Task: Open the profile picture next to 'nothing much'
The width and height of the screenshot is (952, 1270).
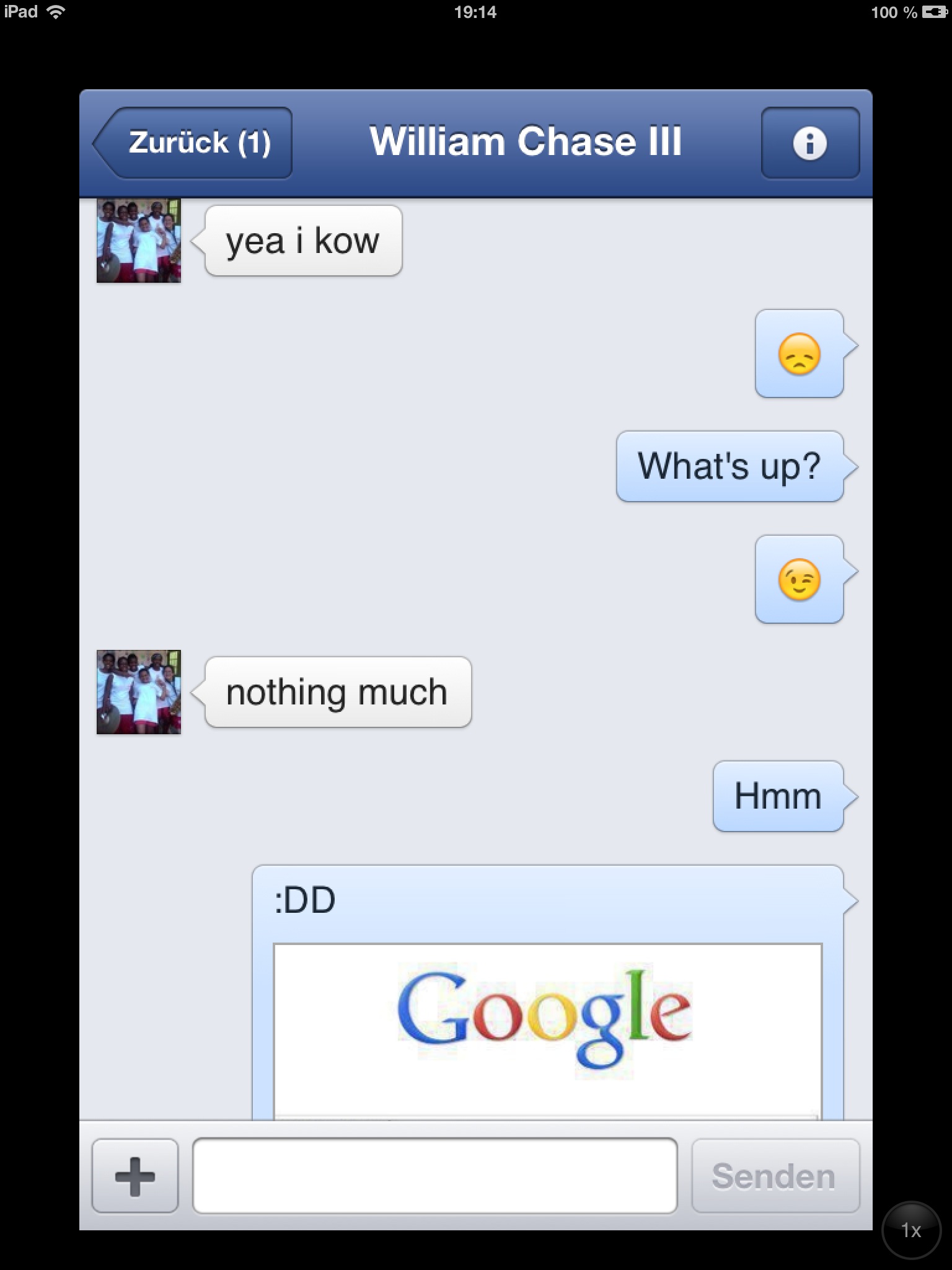Action: click(139, 692)
